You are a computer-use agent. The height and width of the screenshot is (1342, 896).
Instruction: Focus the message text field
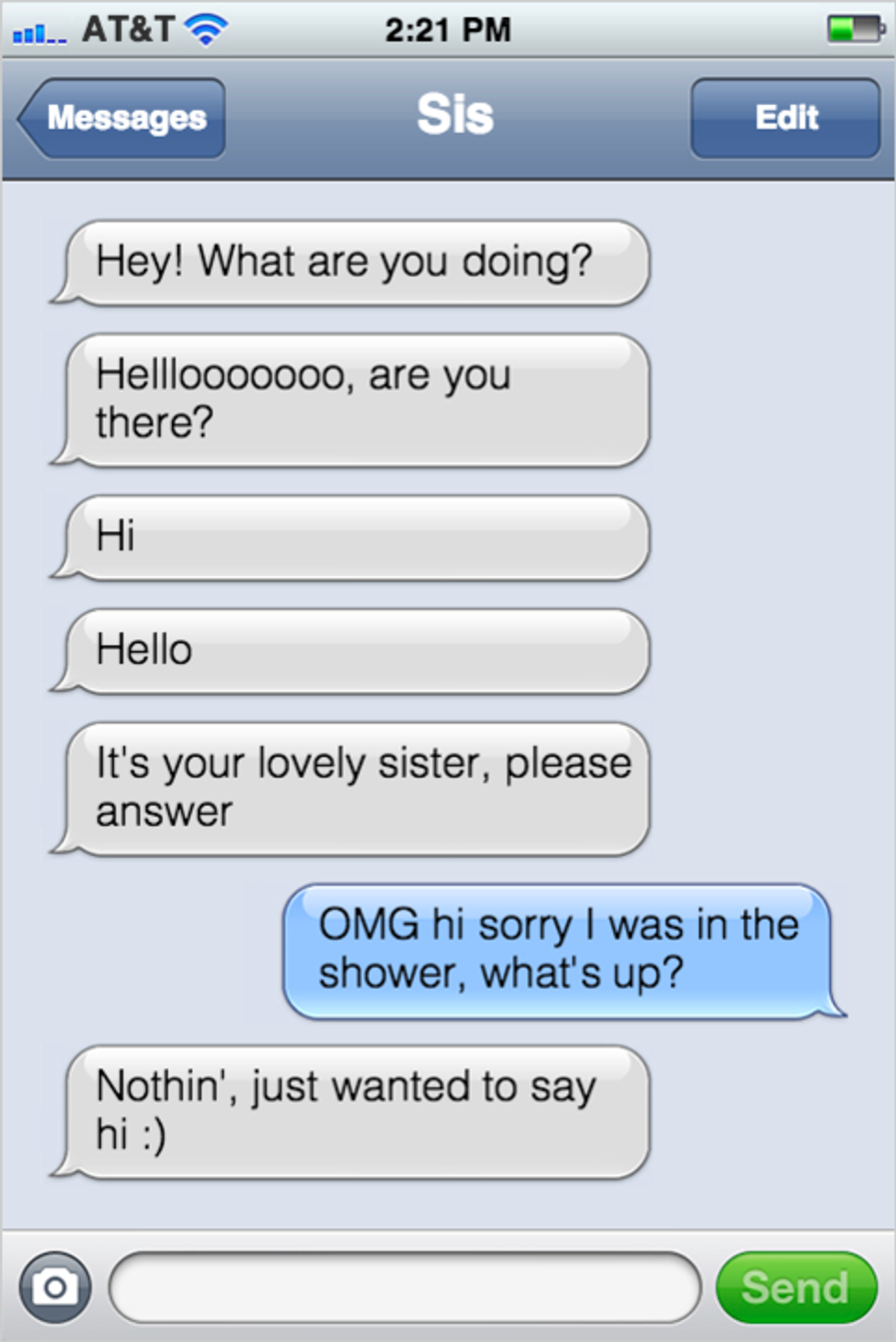pyautogui.click(x=404, y=1287)
